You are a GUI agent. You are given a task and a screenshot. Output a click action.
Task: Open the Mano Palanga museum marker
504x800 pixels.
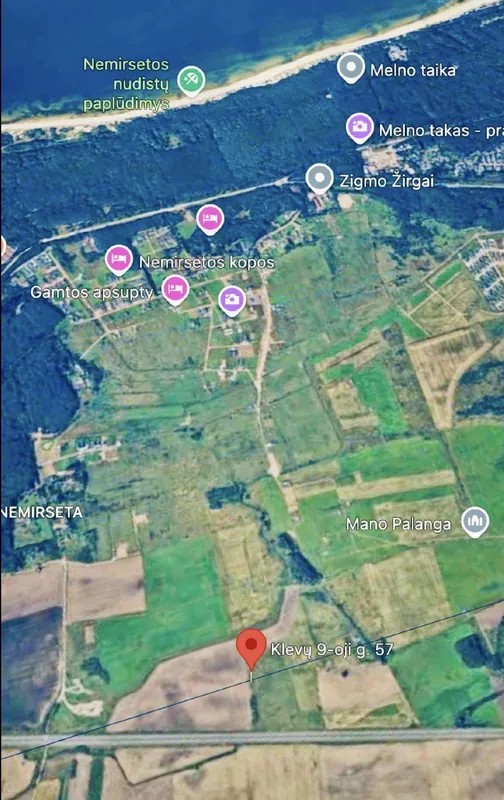click(x=475, y=521)
